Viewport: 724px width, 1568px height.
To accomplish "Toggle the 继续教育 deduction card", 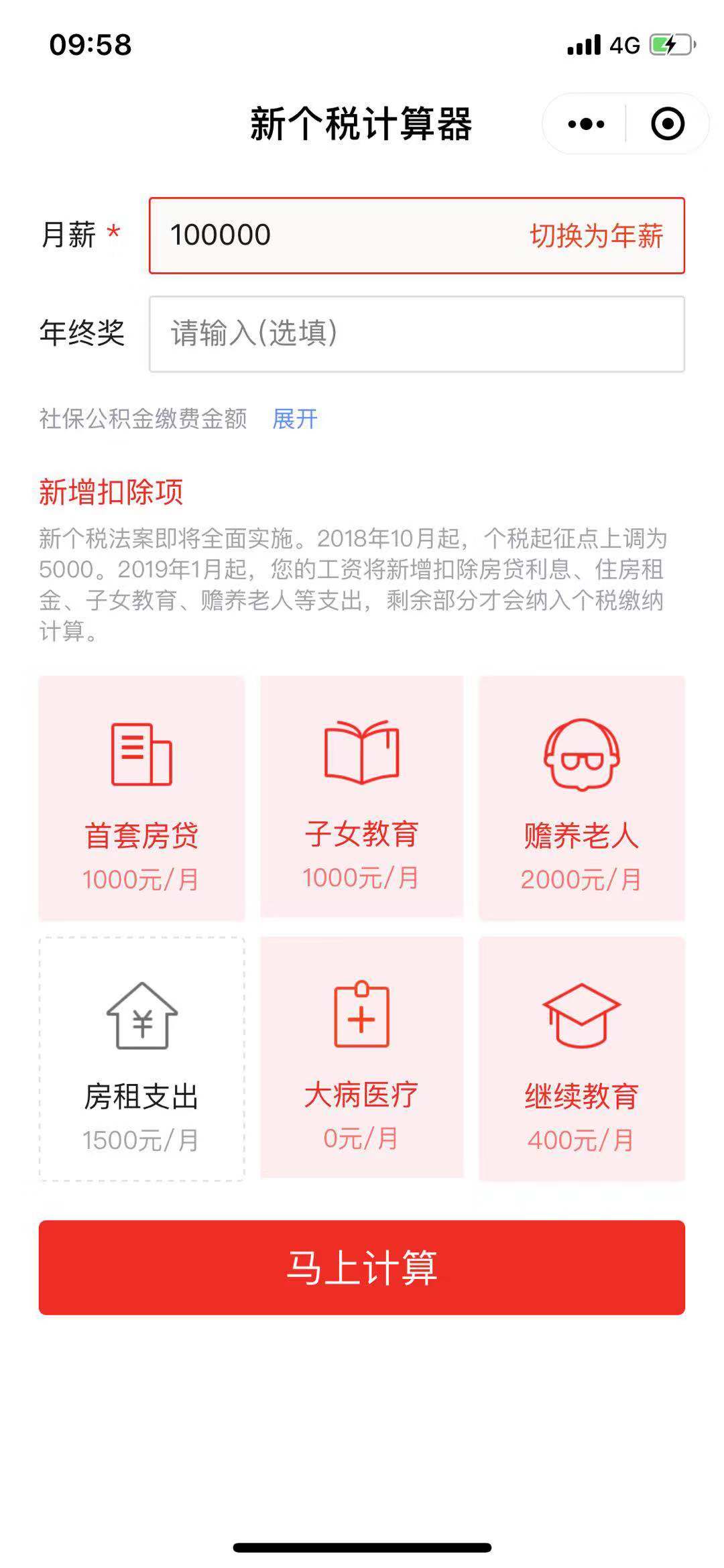I will point(581,1059).
